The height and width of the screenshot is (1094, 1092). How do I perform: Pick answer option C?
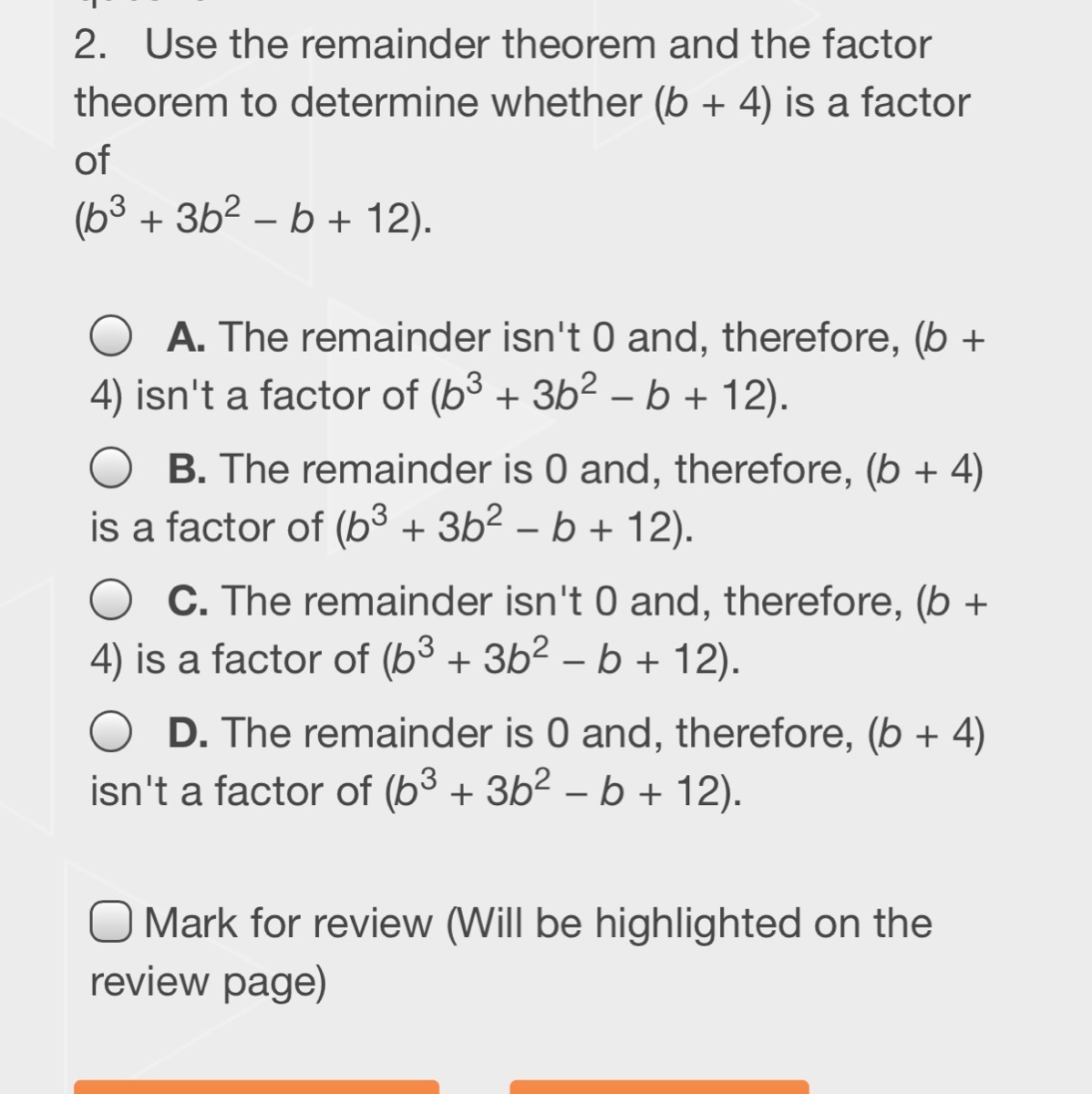tap(110, 601)
